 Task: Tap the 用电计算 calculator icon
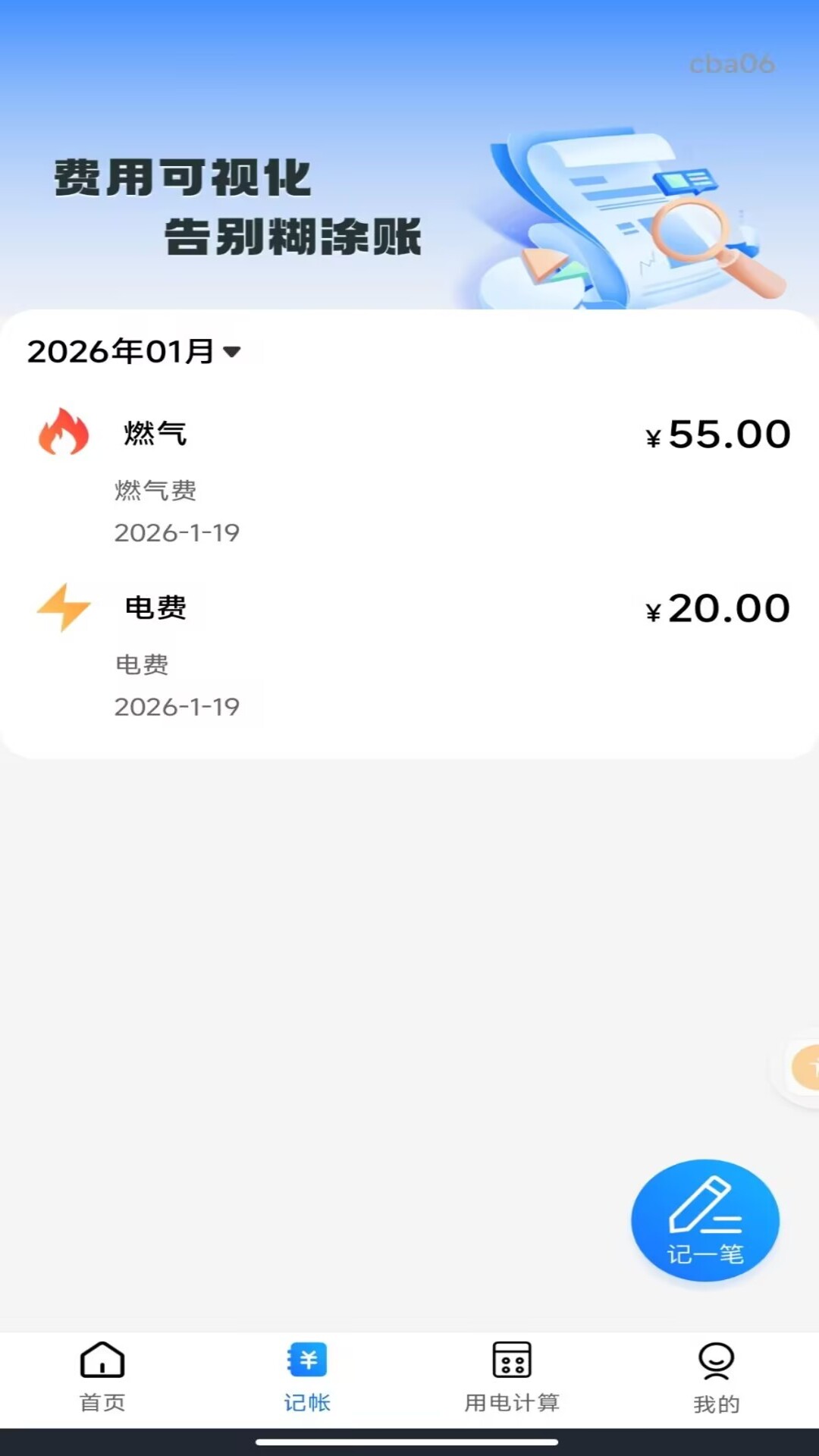click(510, 1361)
